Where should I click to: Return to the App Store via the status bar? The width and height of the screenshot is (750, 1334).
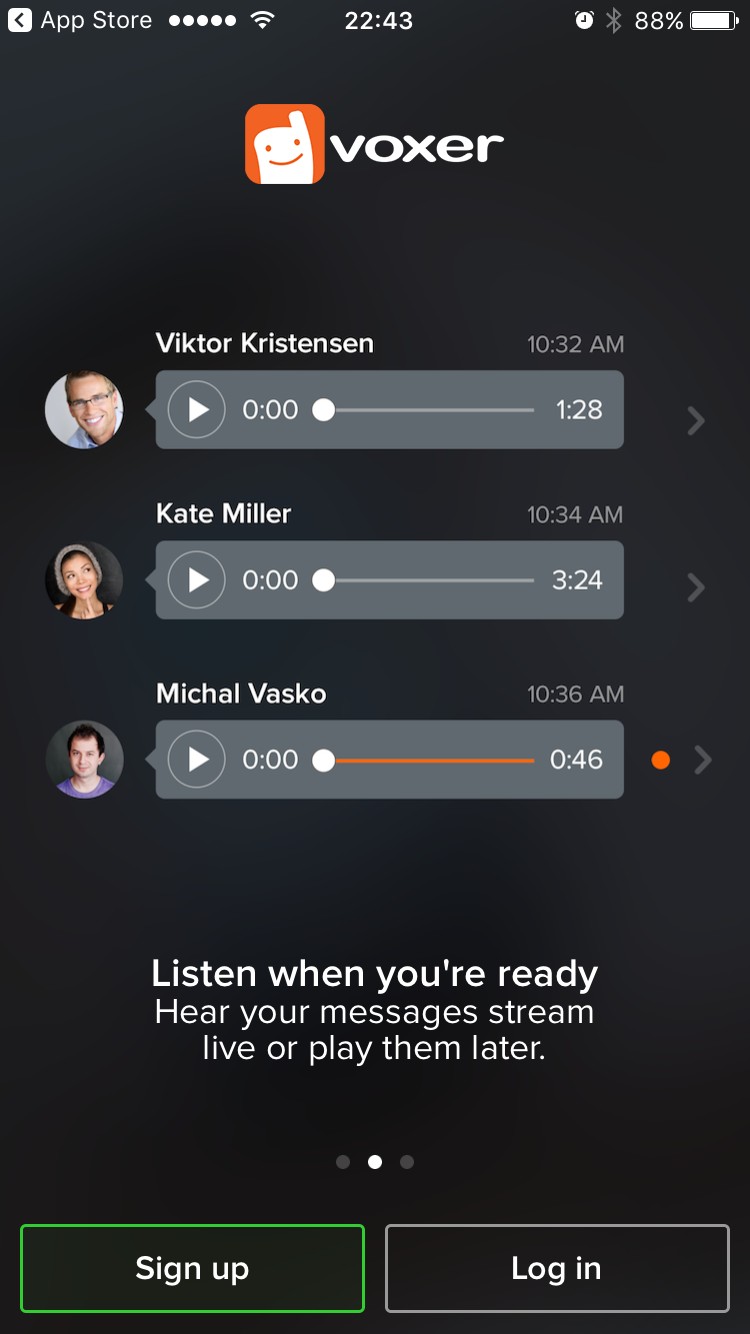(x=80, y=20)
